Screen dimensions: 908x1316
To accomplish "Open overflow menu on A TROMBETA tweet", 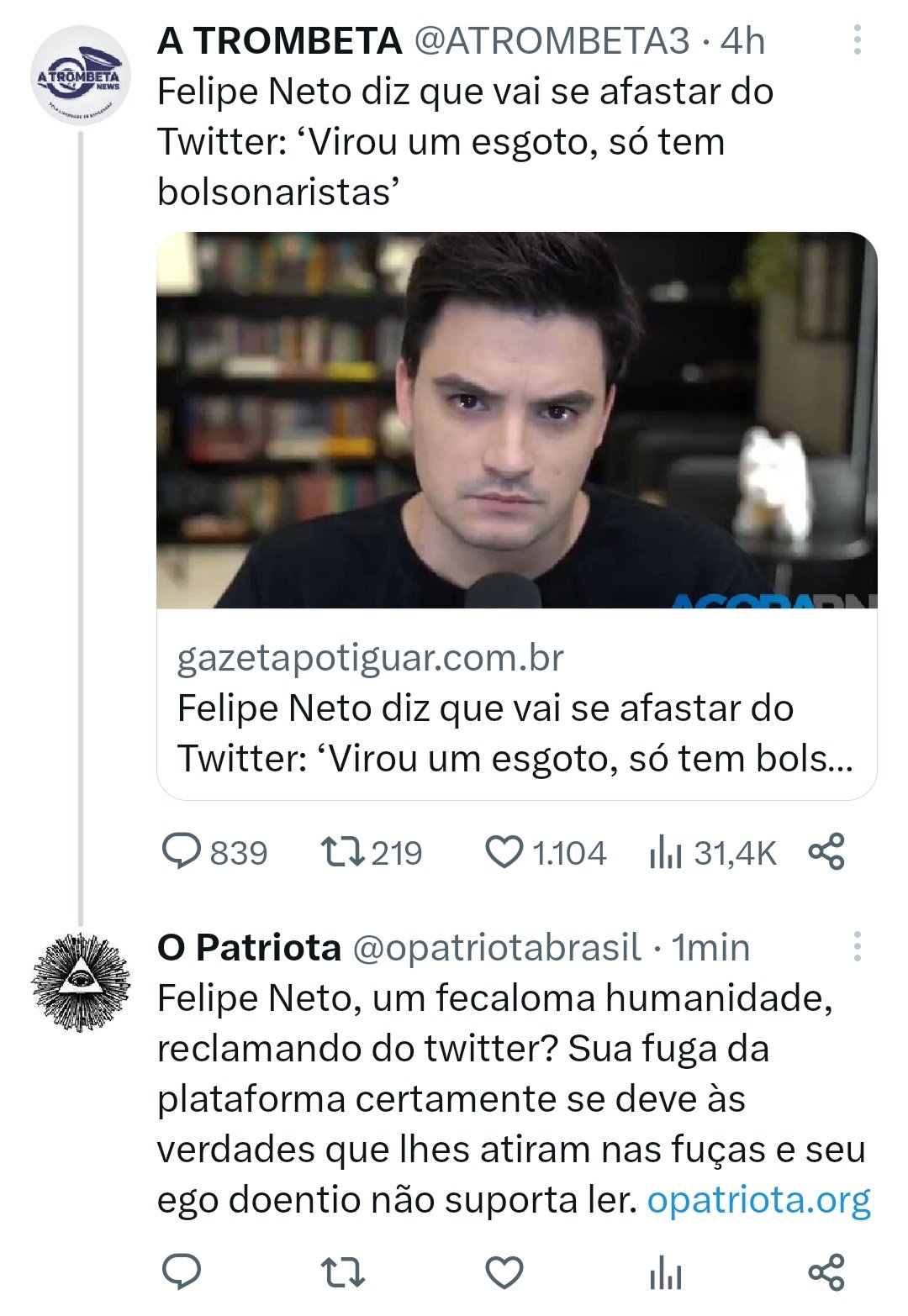I will click(857, 40).
